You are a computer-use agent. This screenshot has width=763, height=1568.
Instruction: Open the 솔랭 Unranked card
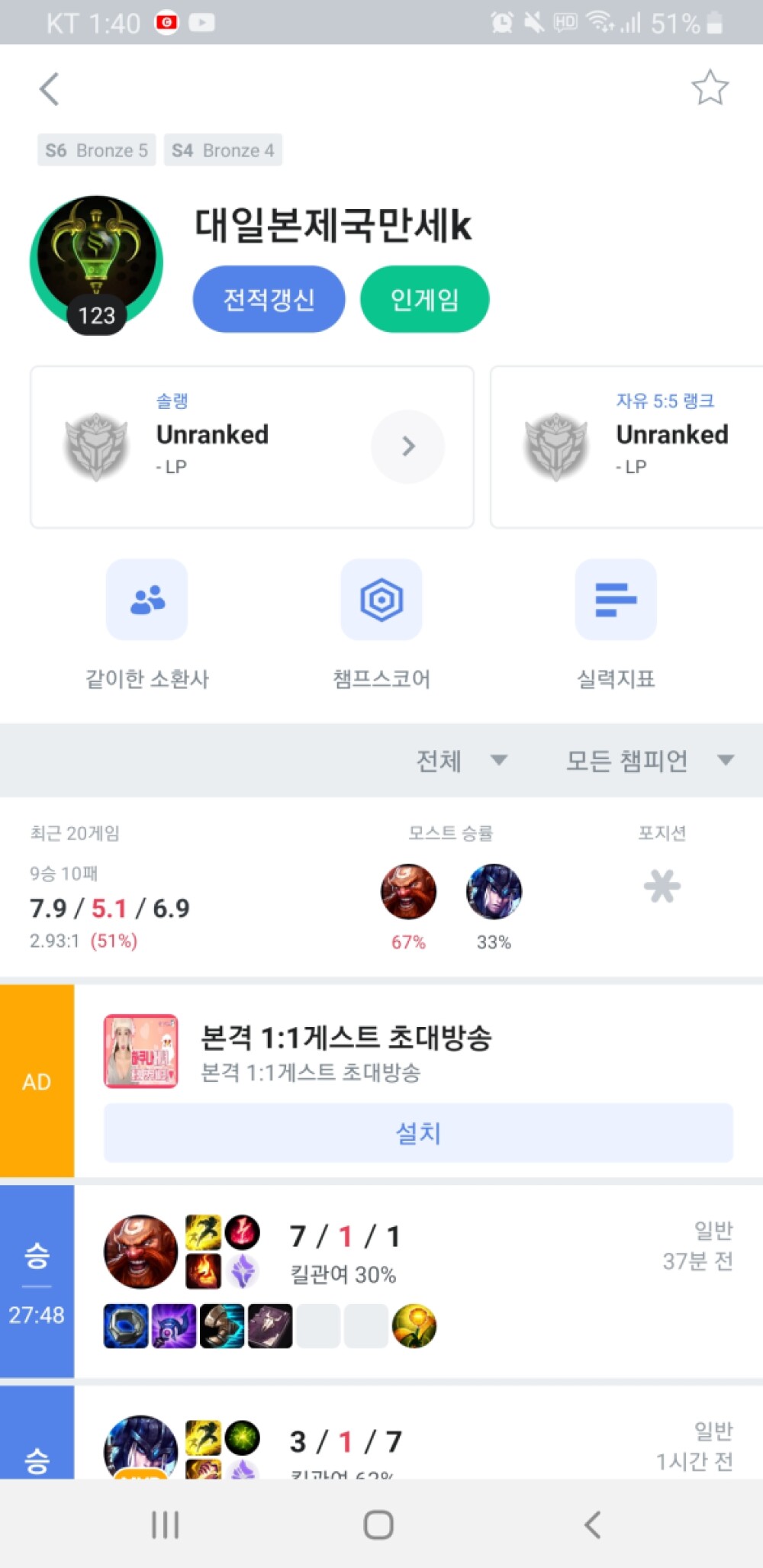point(252,446)
